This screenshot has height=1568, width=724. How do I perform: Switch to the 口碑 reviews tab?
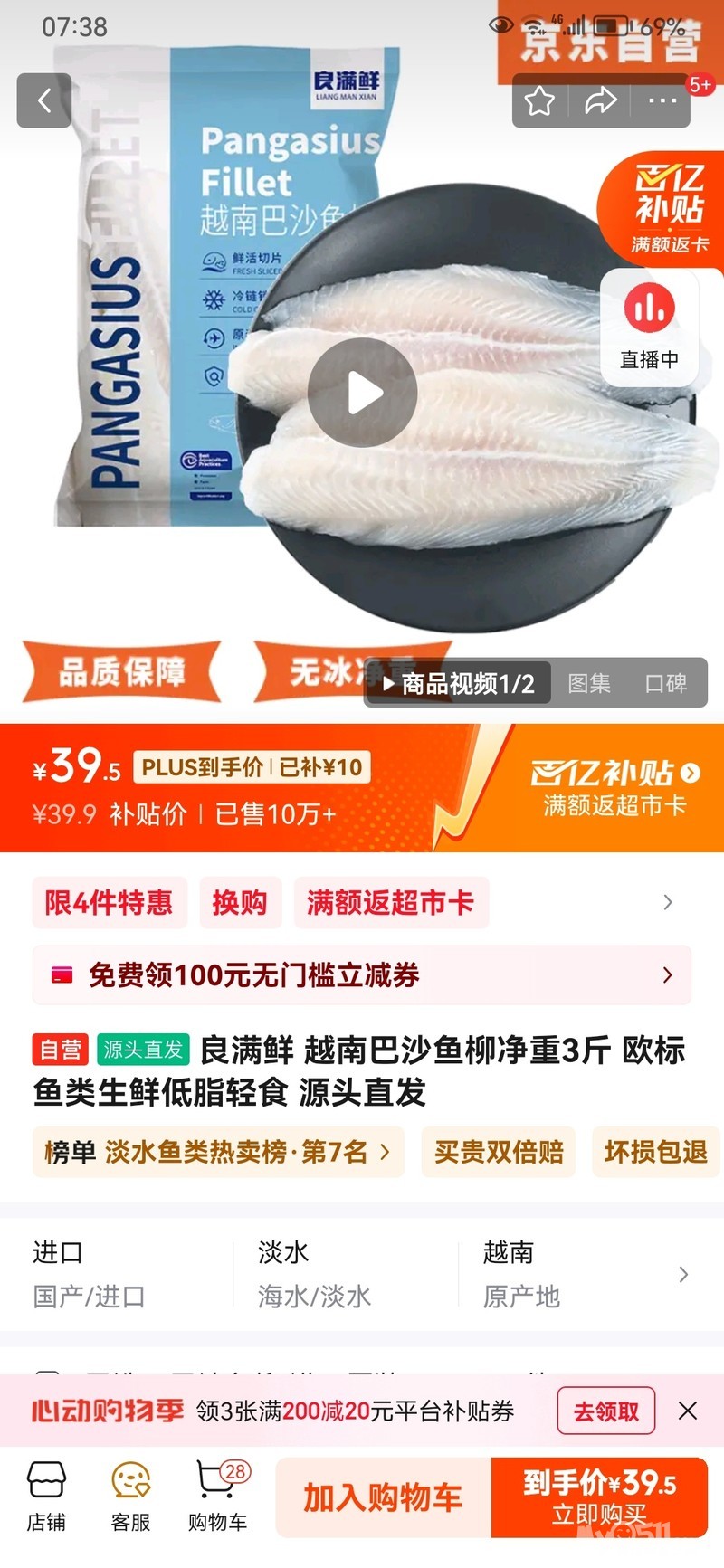point(665,683)
